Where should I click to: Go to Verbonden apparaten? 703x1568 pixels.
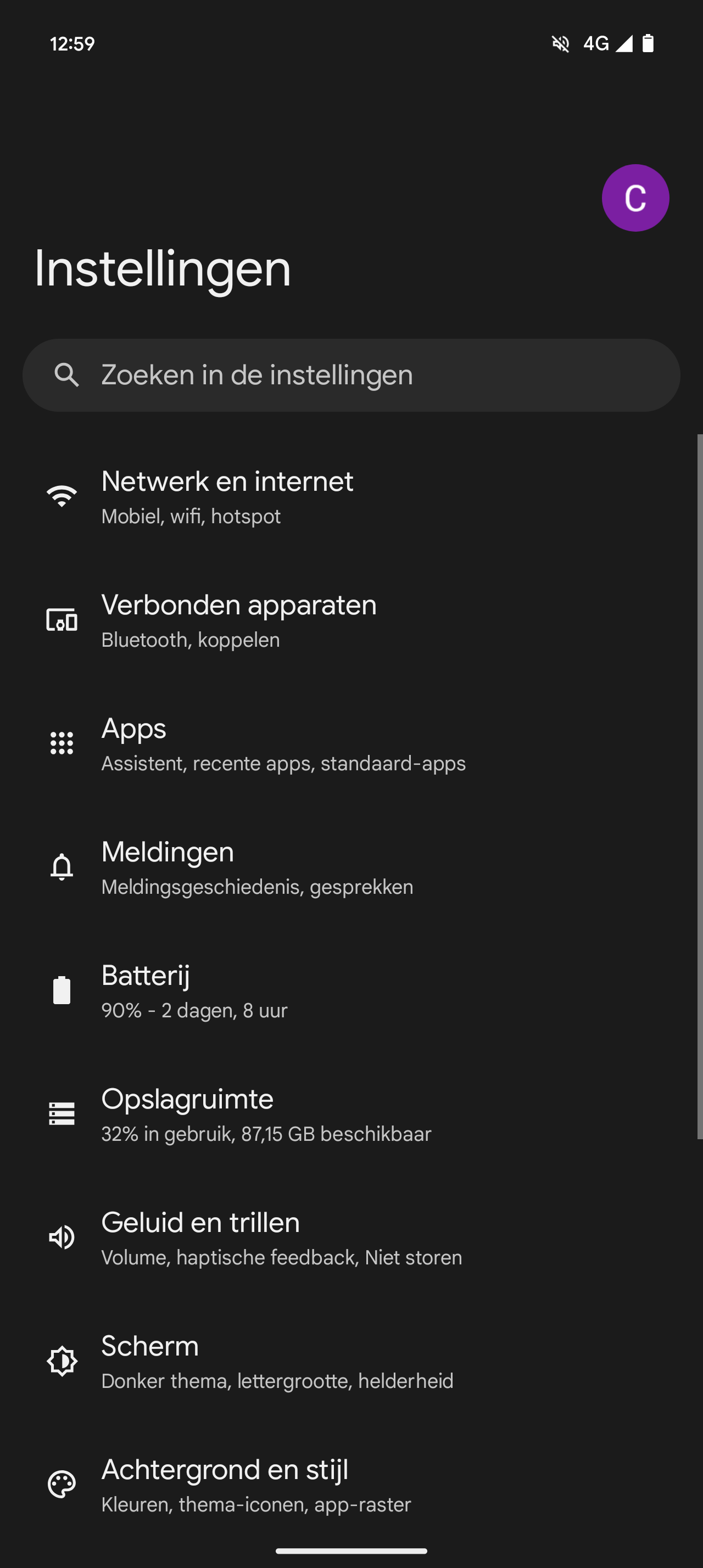click(x=351, y=620)
